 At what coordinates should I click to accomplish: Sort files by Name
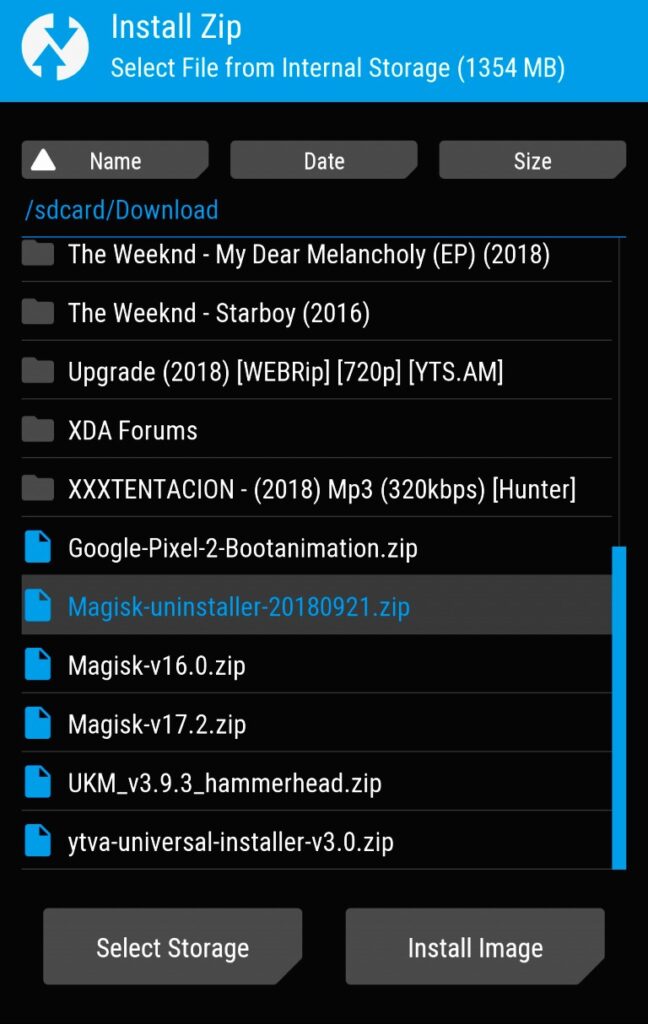pyautogui.click(x=114, y=161)
